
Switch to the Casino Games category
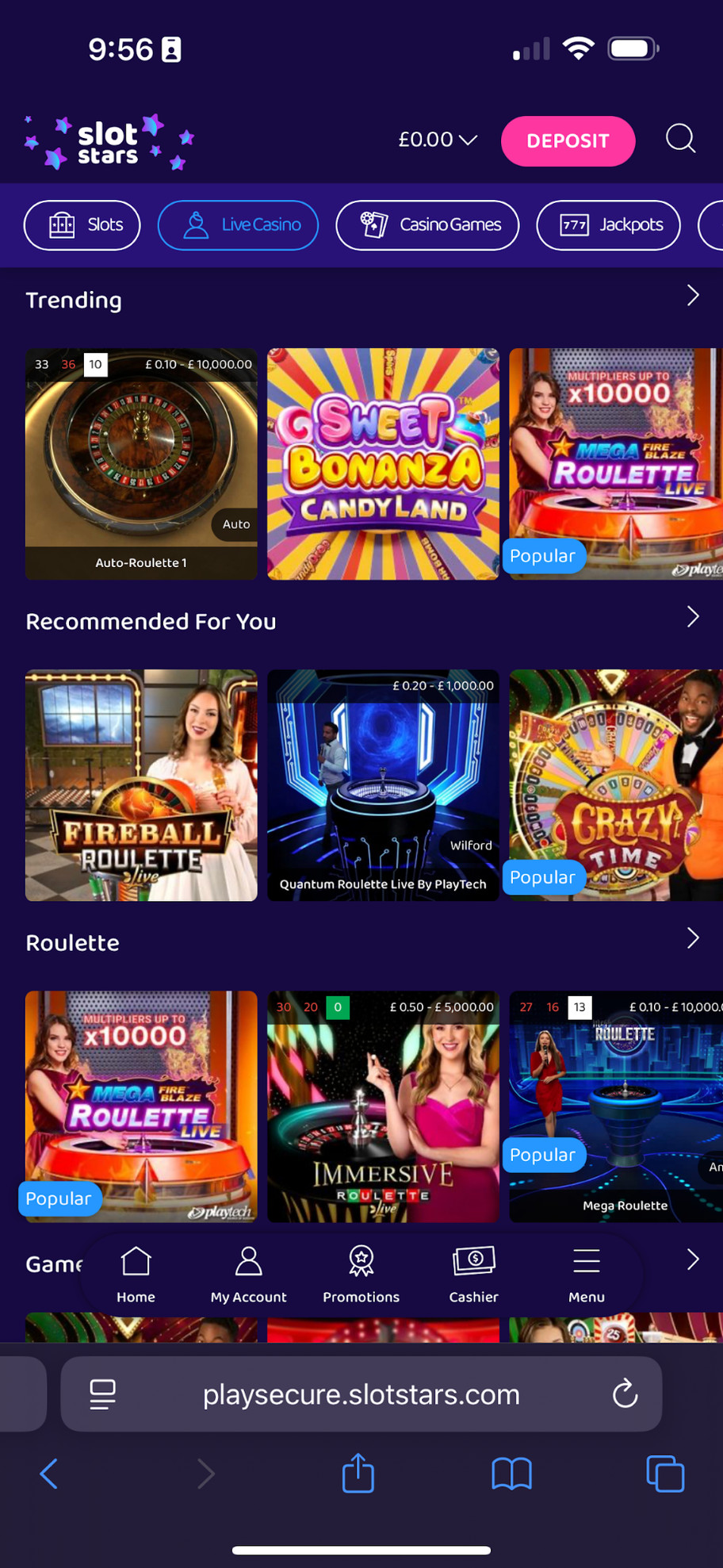coord(427,225)
